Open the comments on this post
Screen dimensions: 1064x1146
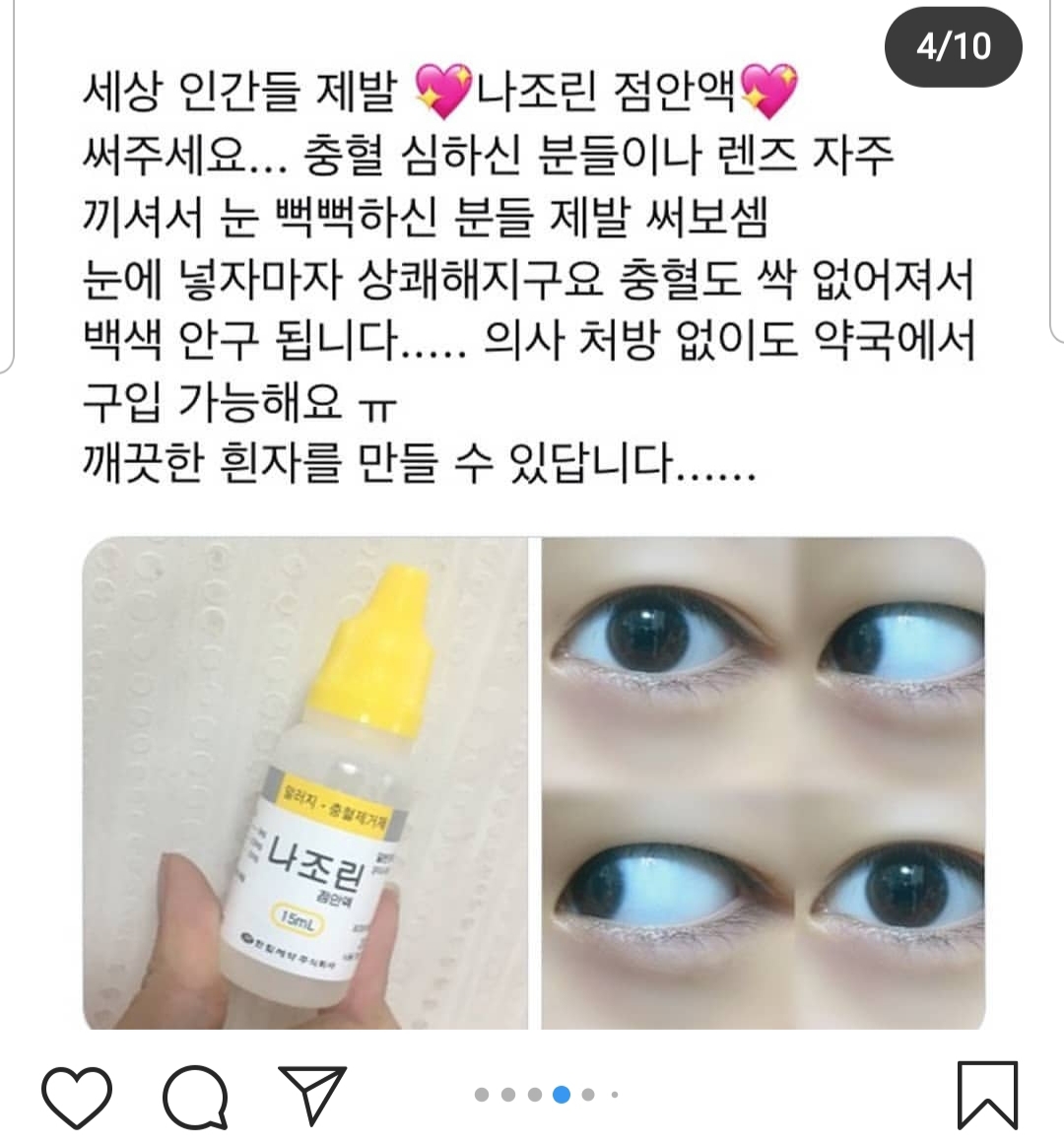195,1095
